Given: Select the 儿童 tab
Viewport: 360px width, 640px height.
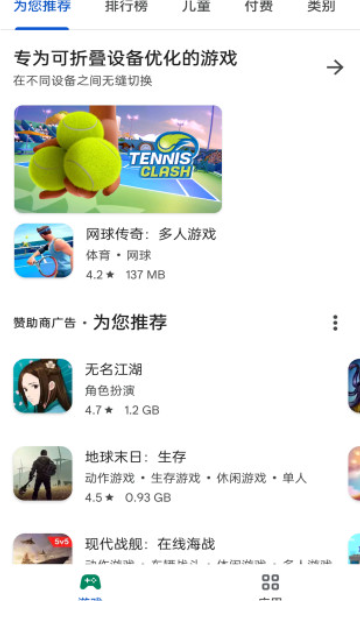Looking at the screenshot, I should pyautogui.click(x=196, y=7).
